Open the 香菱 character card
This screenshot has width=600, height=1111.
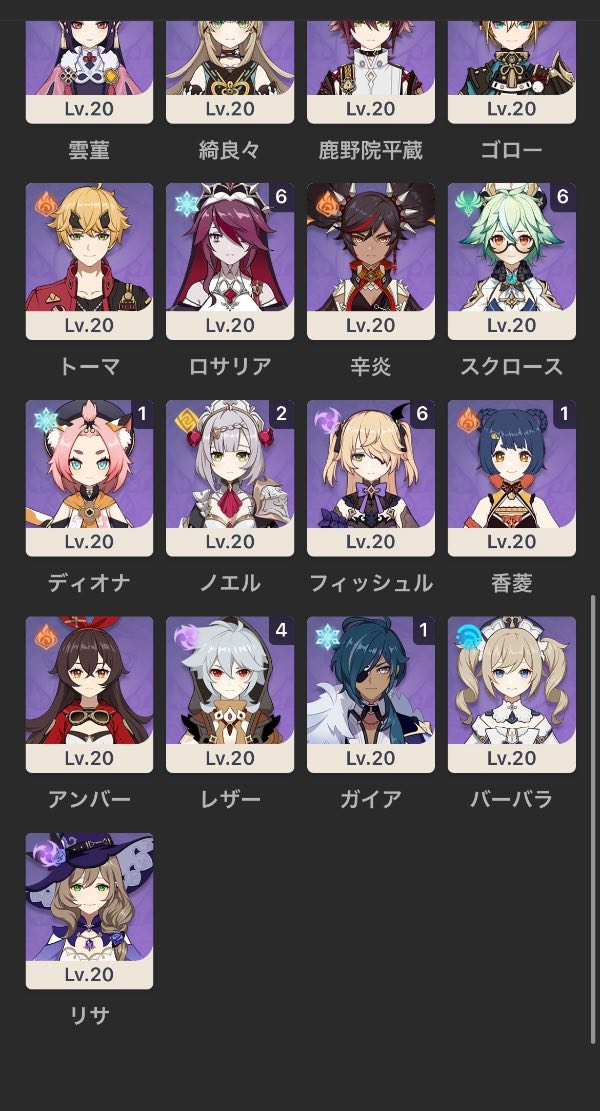click(512, 477)
